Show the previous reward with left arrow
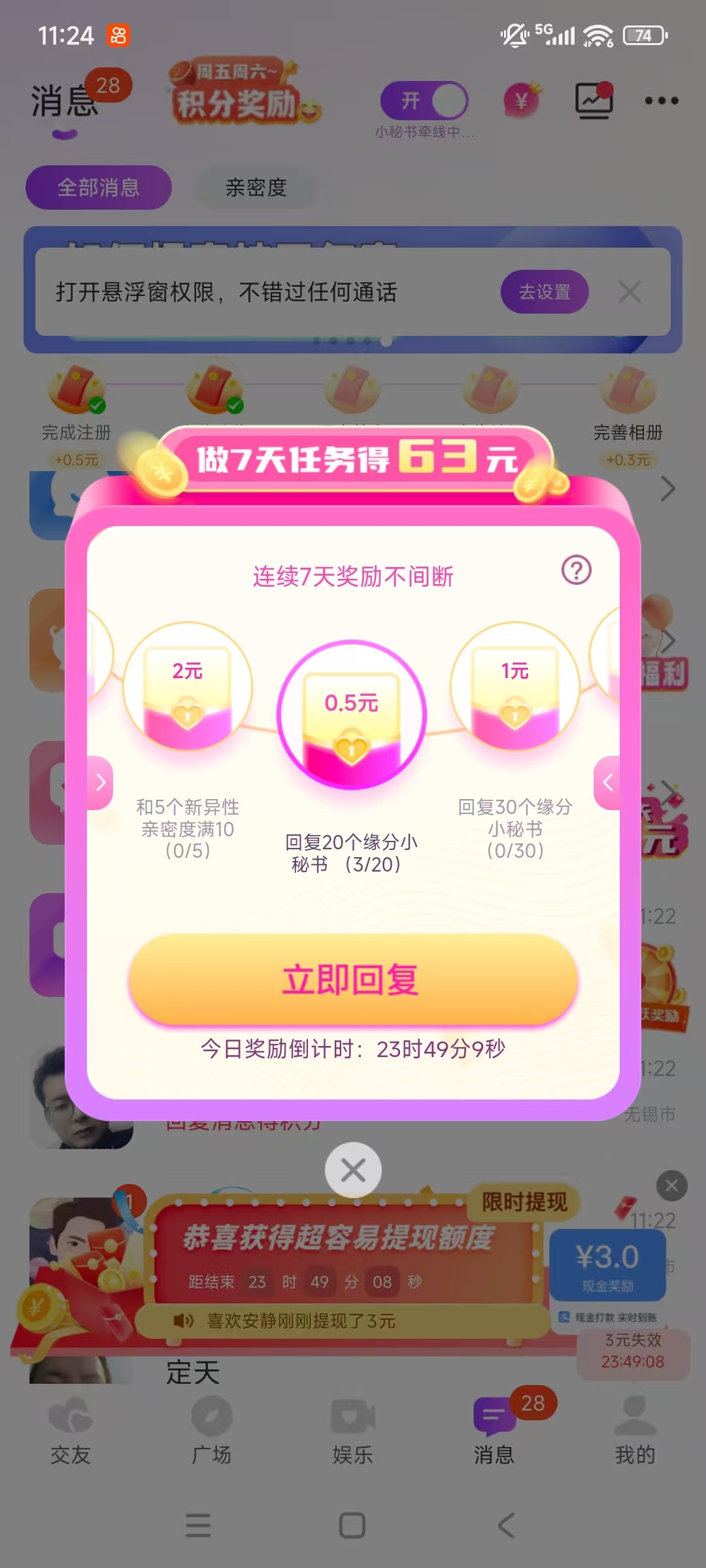Screen dimensions: 706x1568 [100, 782]
